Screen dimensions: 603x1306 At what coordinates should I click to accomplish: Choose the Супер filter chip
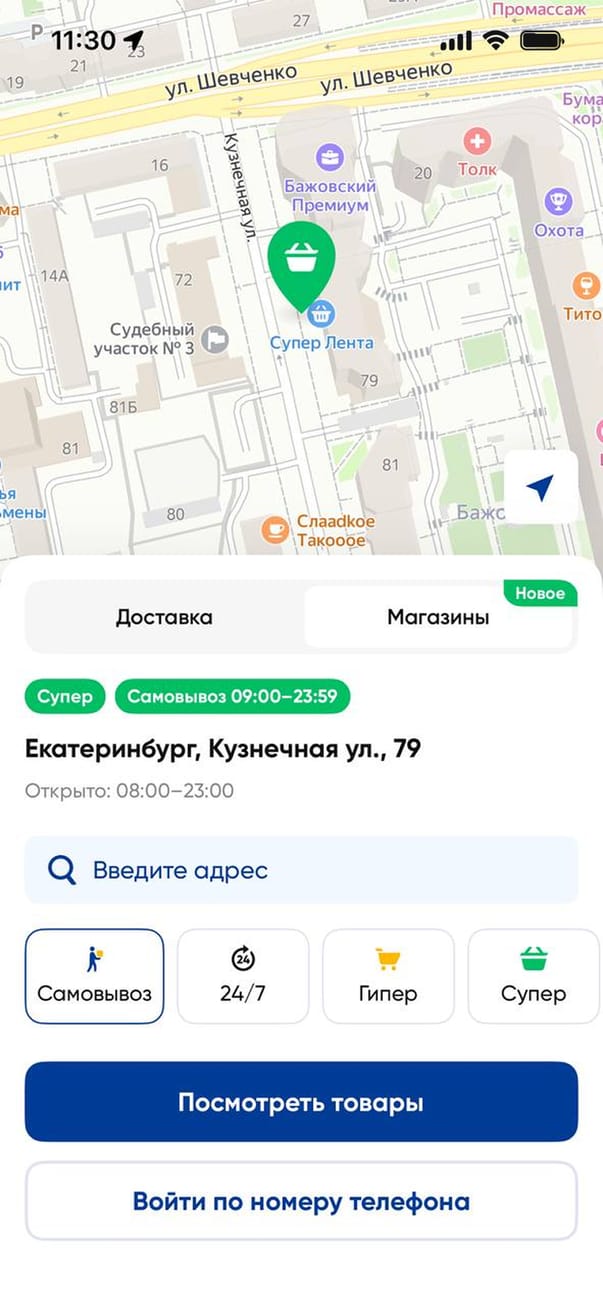click(x=533, y=976)
